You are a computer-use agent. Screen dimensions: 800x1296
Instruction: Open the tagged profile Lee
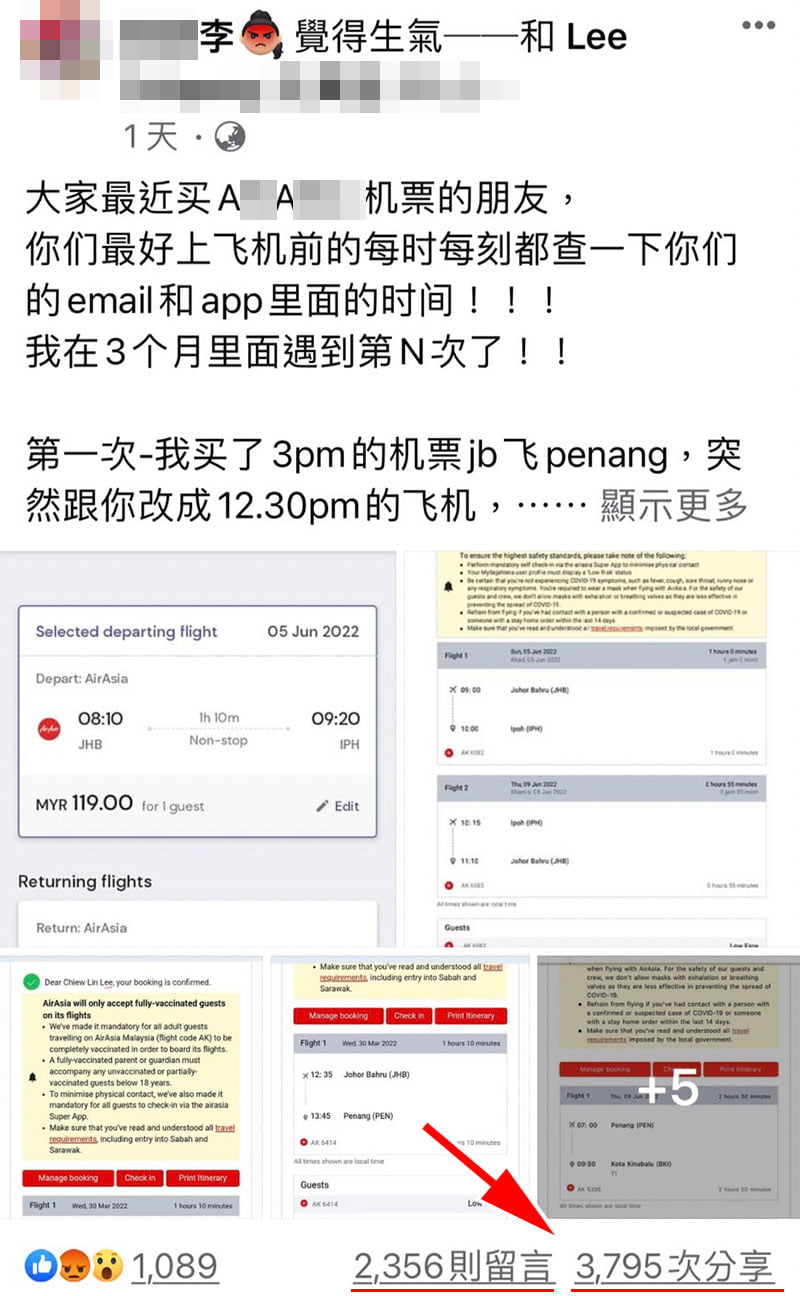point(596,38)
